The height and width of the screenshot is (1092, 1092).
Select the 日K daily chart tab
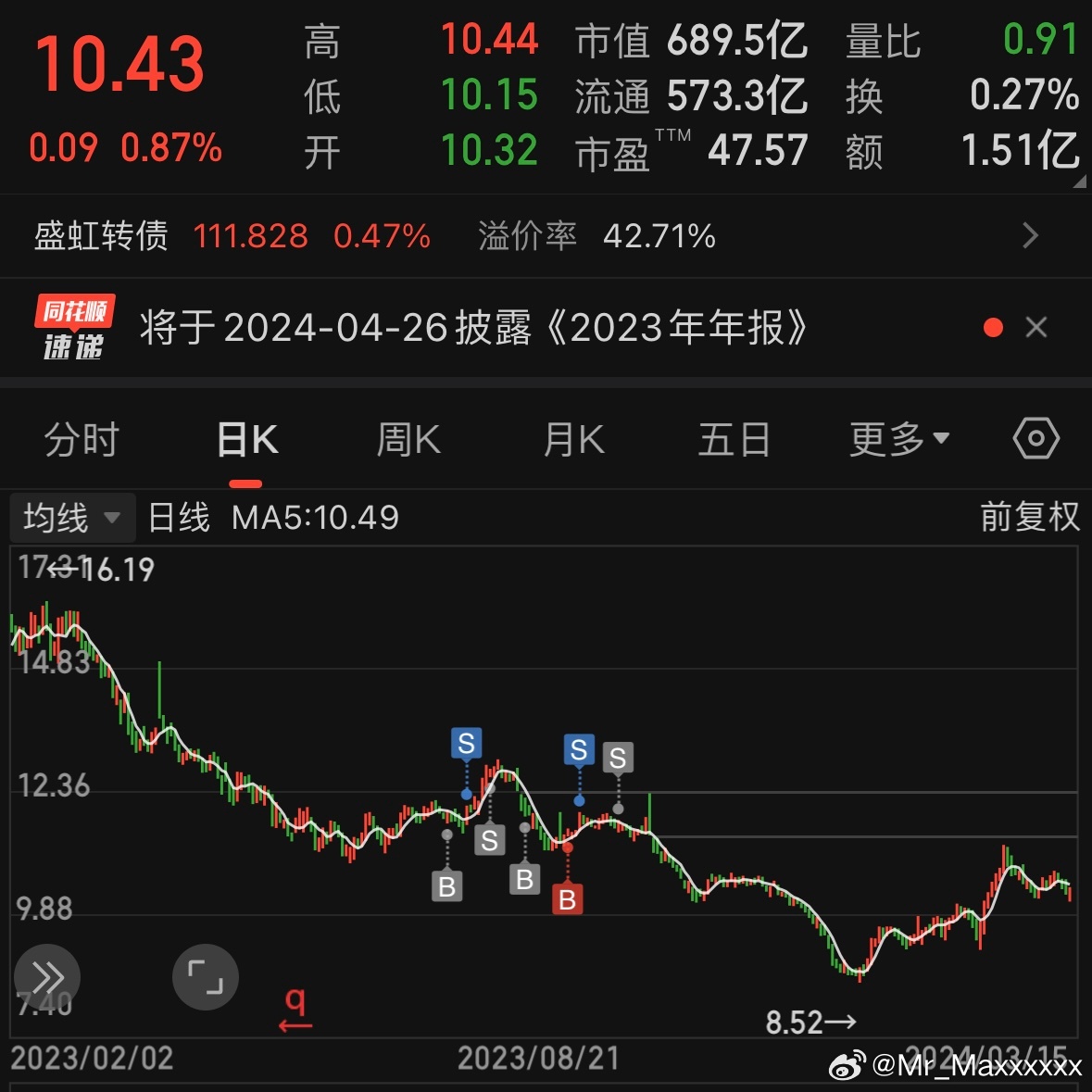coord(246,440)
